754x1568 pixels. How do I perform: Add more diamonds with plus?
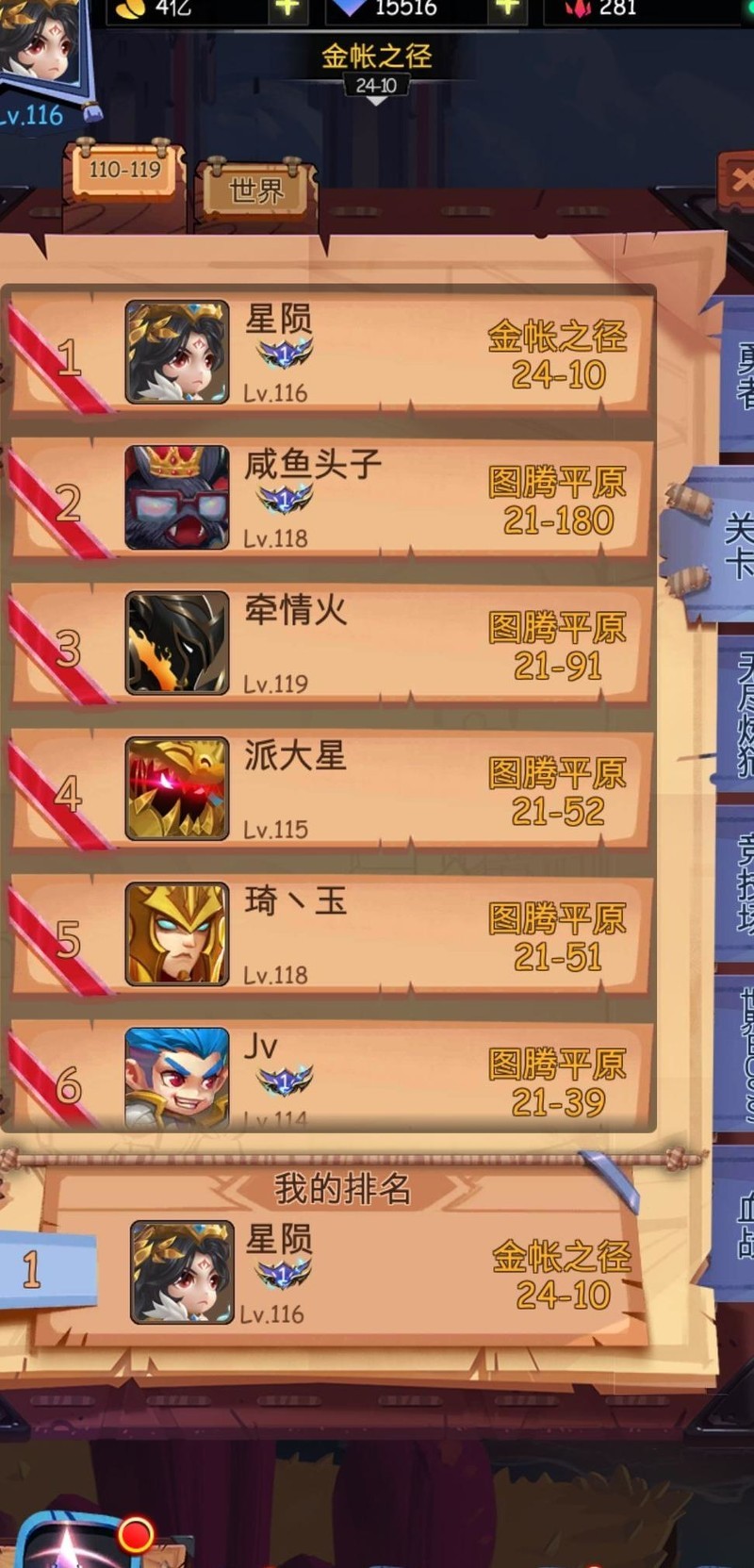(x=507, y=8)
